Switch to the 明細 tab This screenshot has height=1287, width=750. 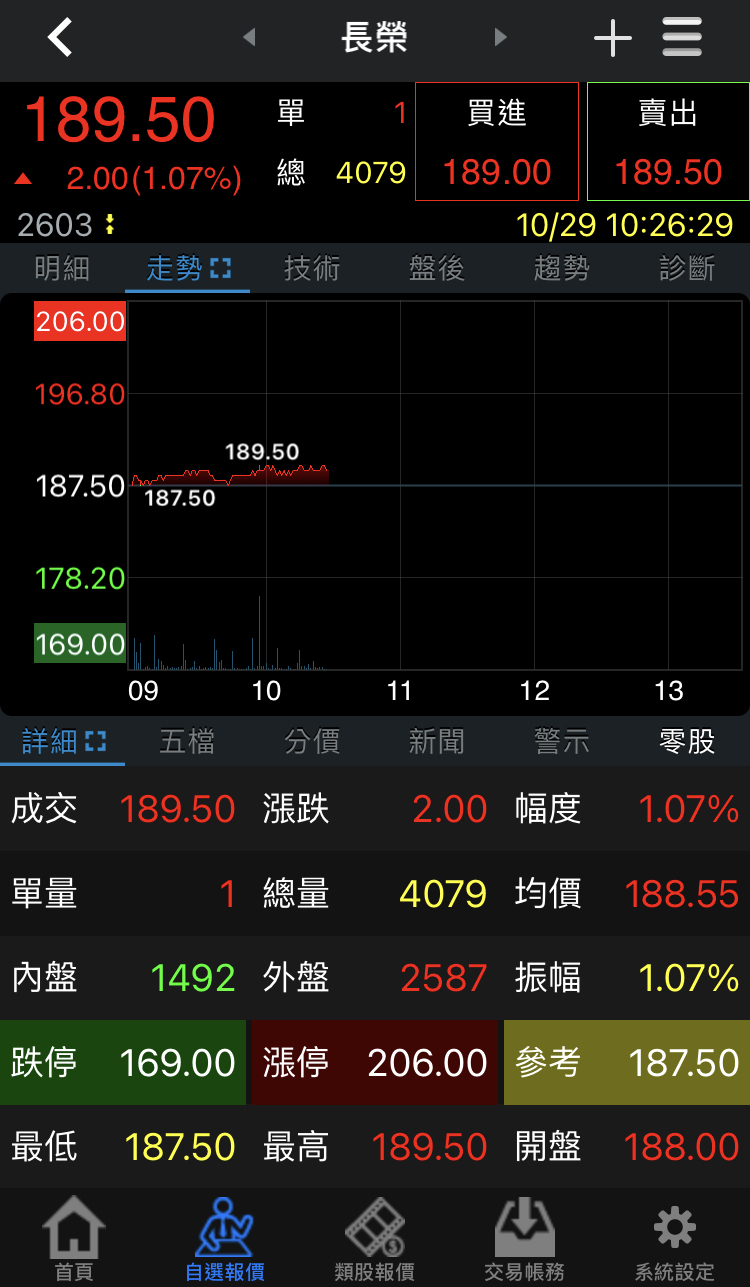(62, 268)
